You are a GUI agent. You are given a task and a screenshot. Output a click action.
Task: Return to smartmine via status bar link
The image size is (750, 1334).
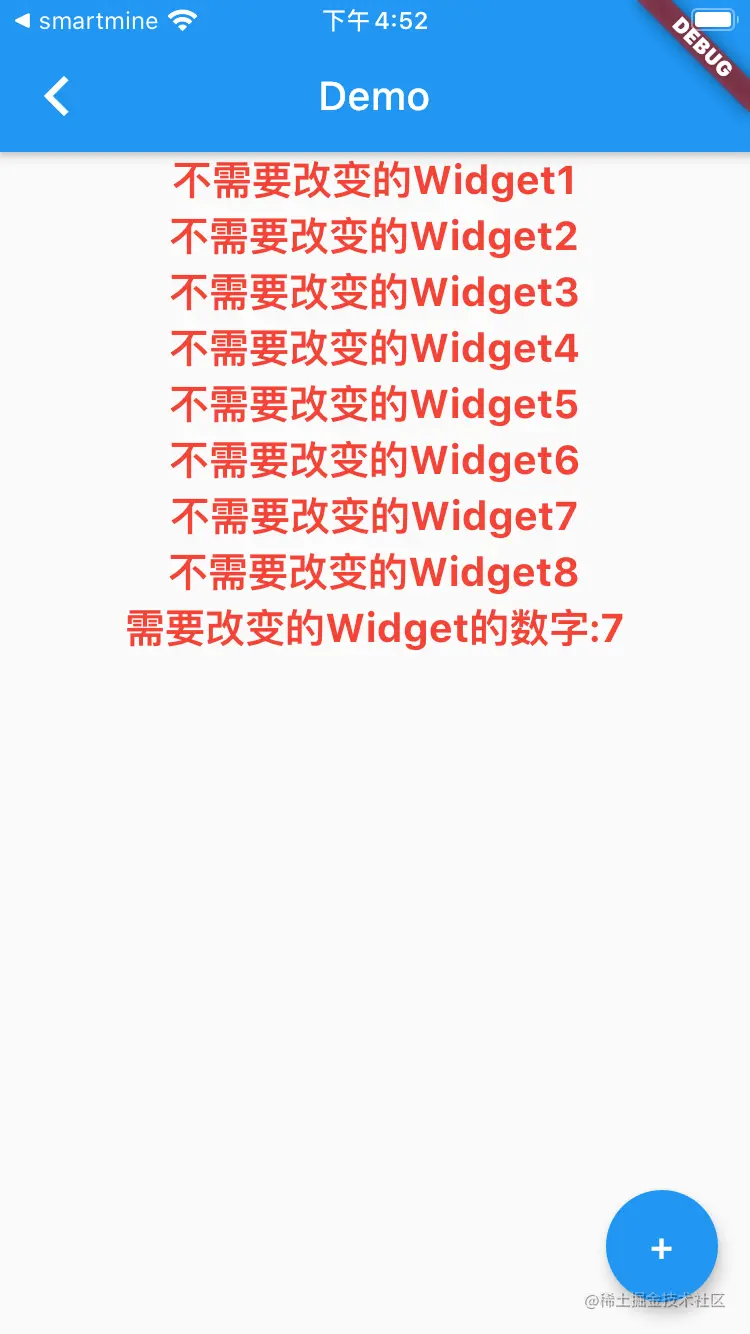[86, 21]
